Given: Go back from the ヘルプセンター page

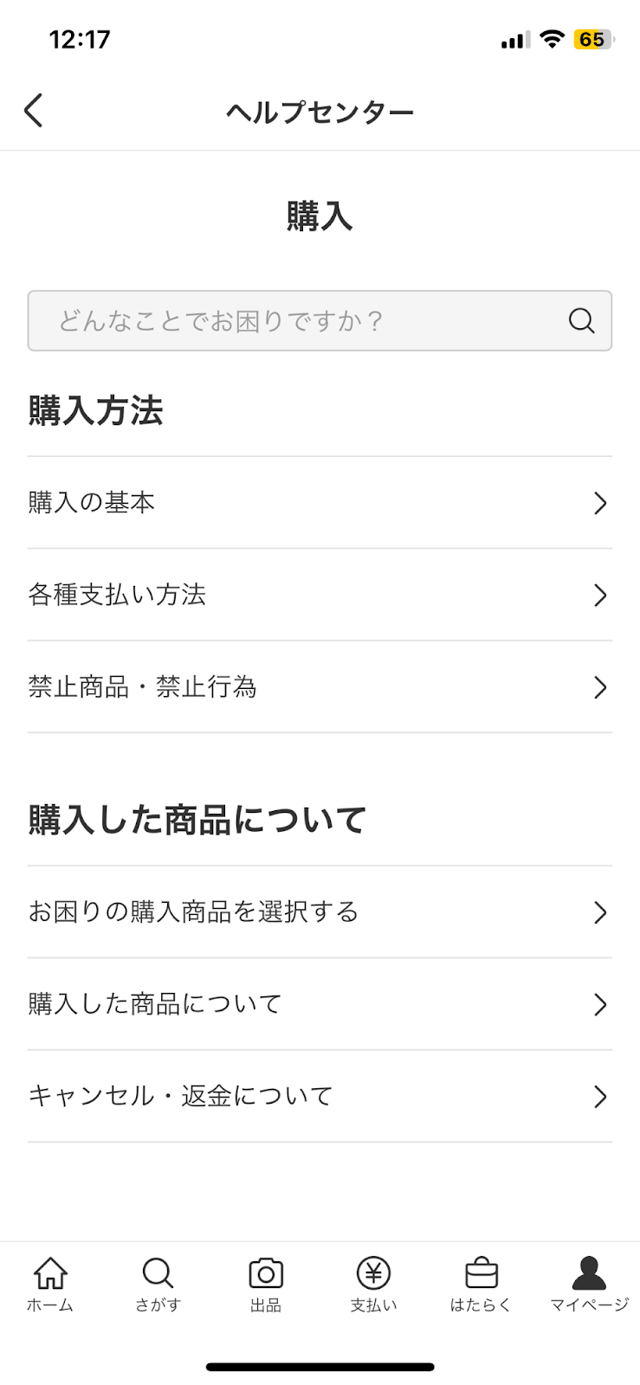Looking at the screenshot, I should coord(34,111).
